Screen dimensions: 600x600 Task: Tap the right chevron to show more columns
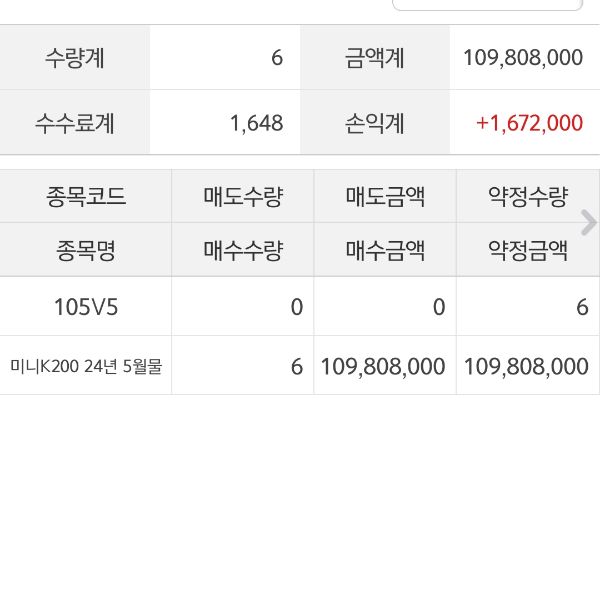[x=588, y=222]
